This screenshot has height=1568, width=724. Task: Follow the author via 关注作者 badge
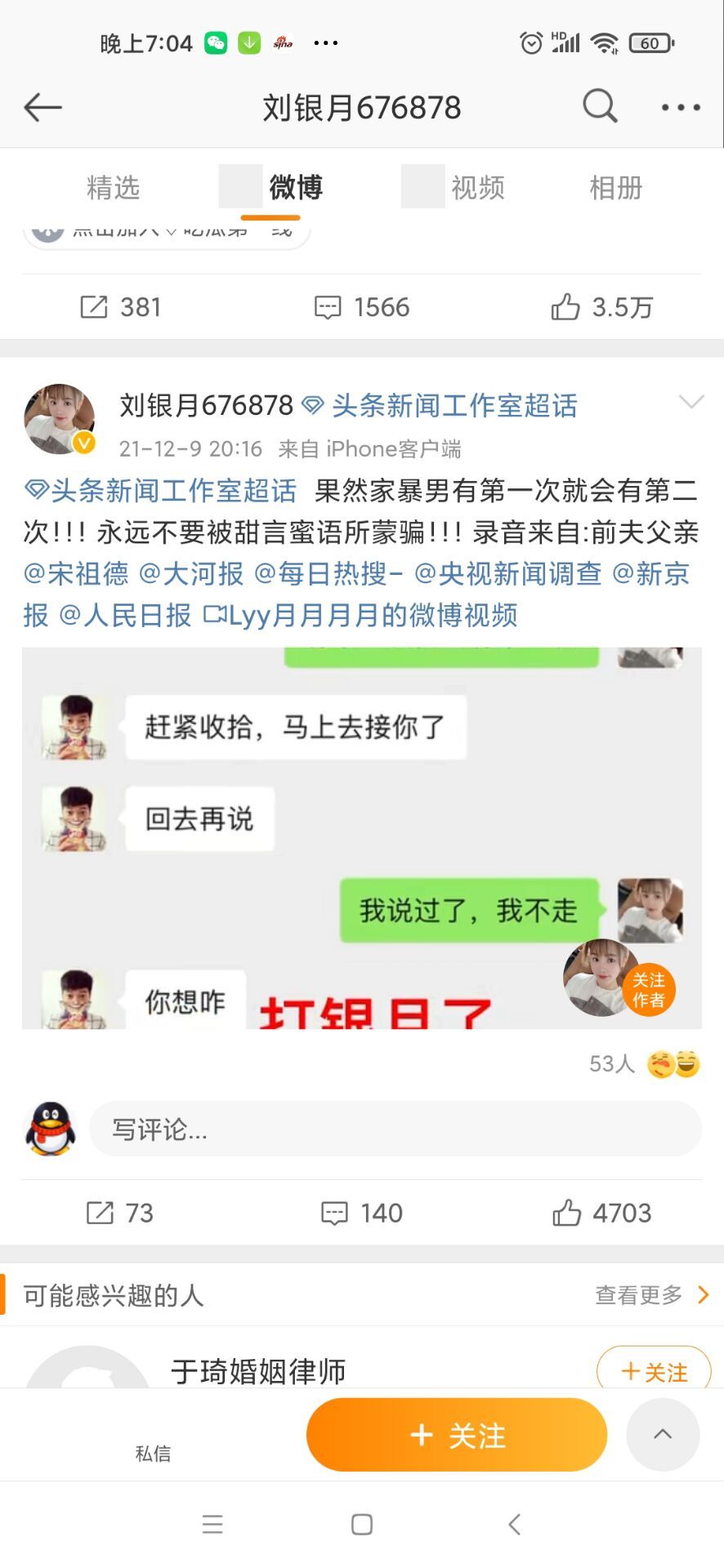[648, 990]
